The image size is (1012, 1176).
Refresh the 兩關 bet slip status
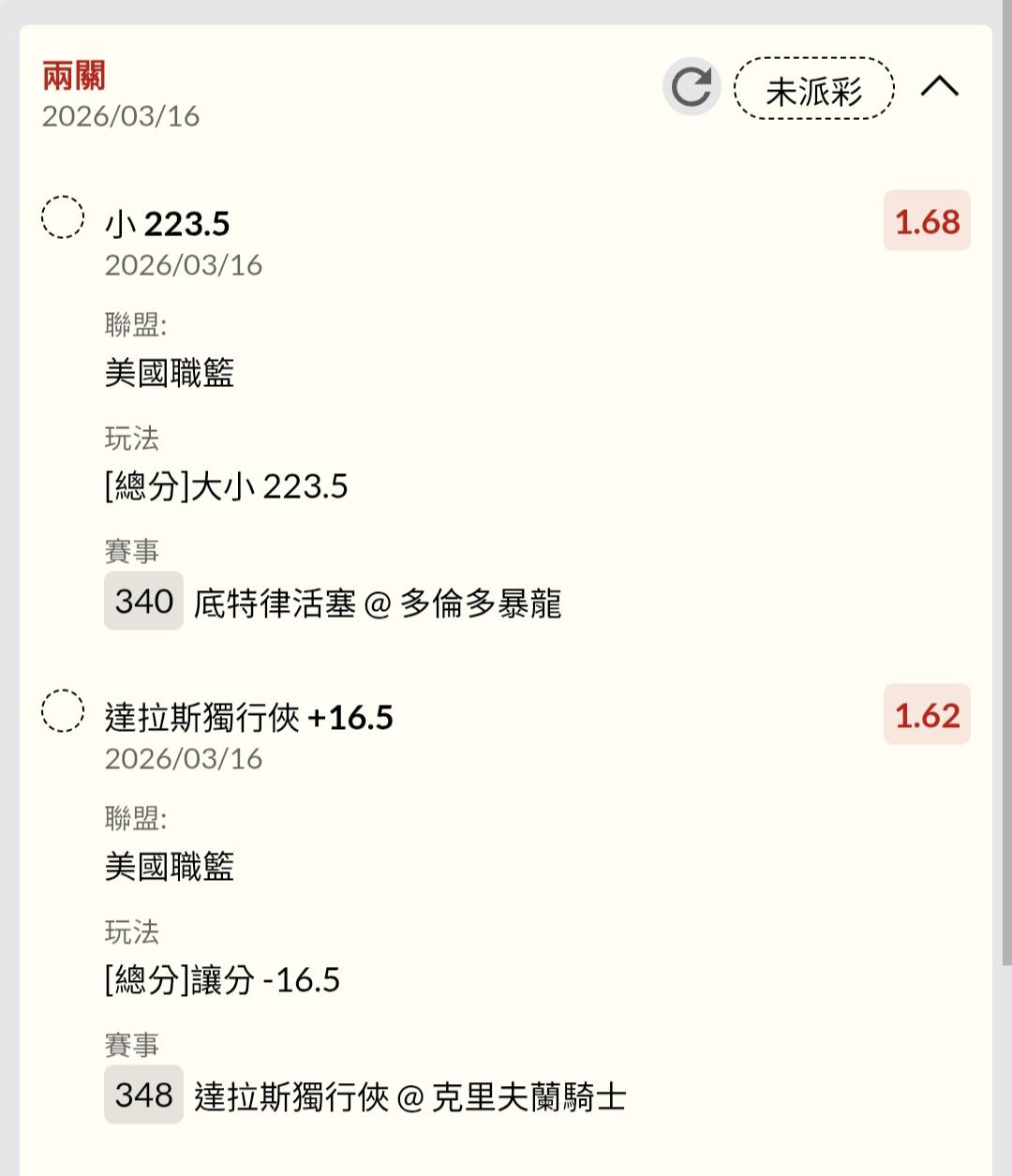[692, 88]
